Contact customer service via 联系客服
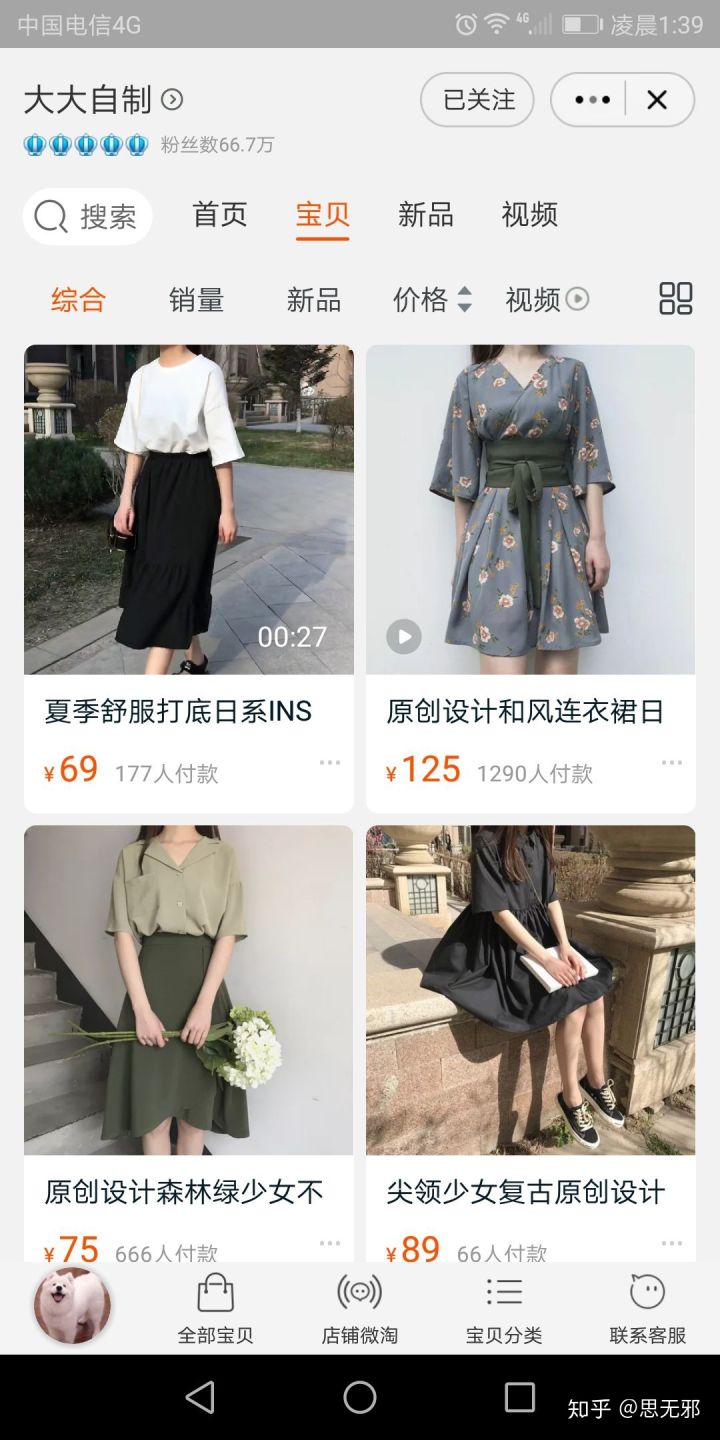720x1440 pixels. (648, 1308)
